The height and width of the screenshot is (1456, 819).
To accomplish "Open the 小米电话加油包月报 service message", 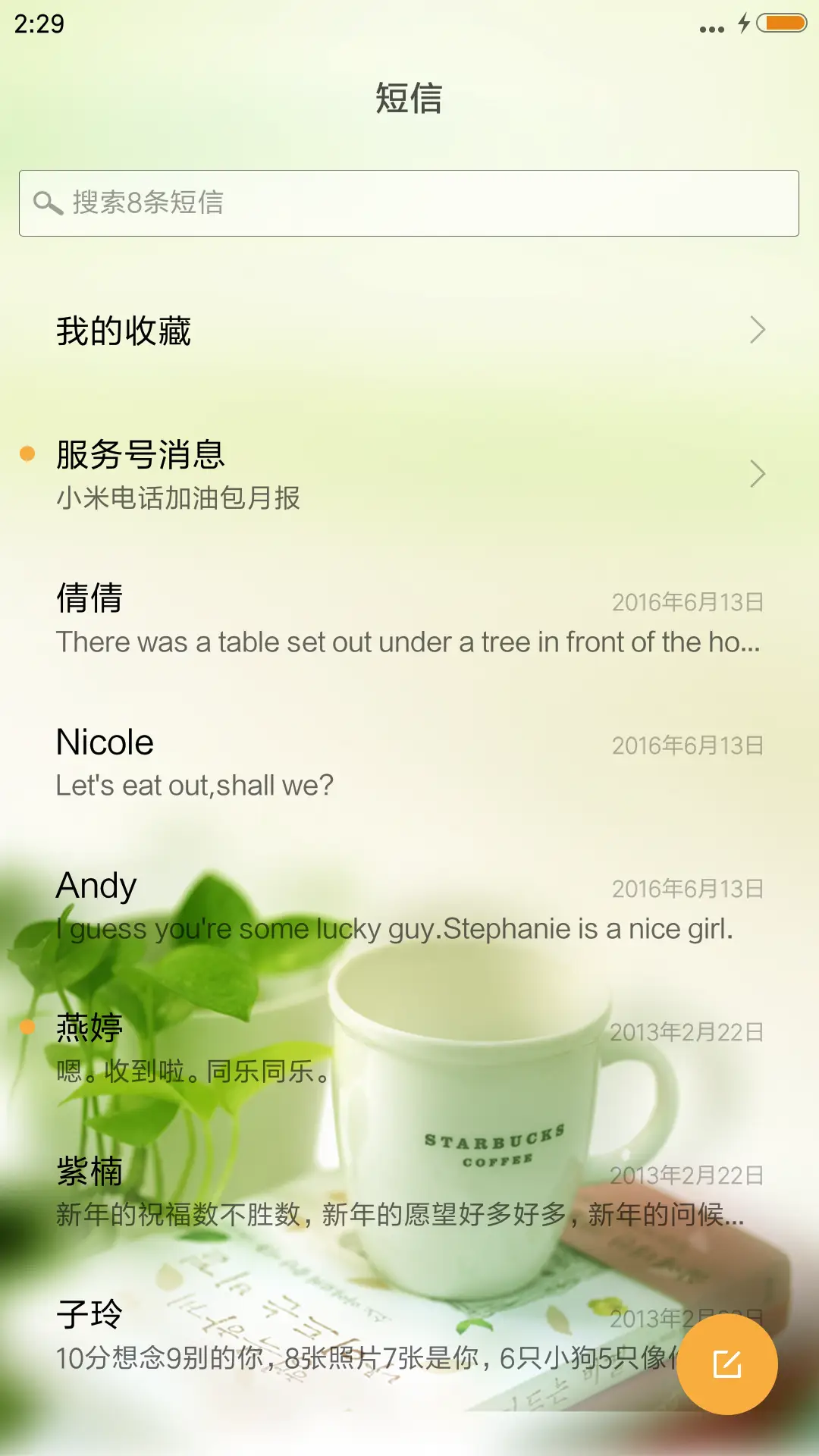I will pyautogui.click(x=177, y=499).
